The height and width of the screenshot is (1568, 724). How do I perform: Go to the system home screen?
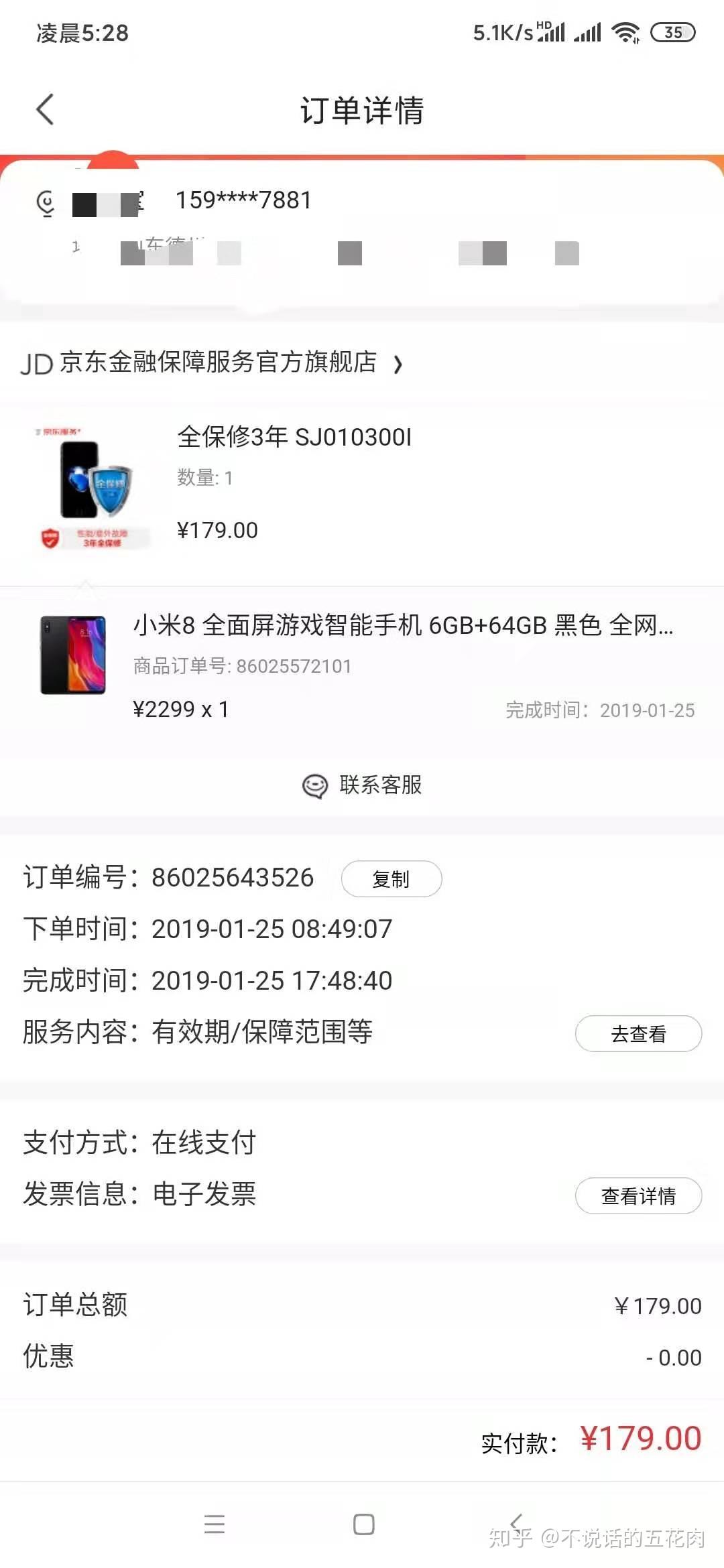pyautogui.click(x=363, y=1524)
